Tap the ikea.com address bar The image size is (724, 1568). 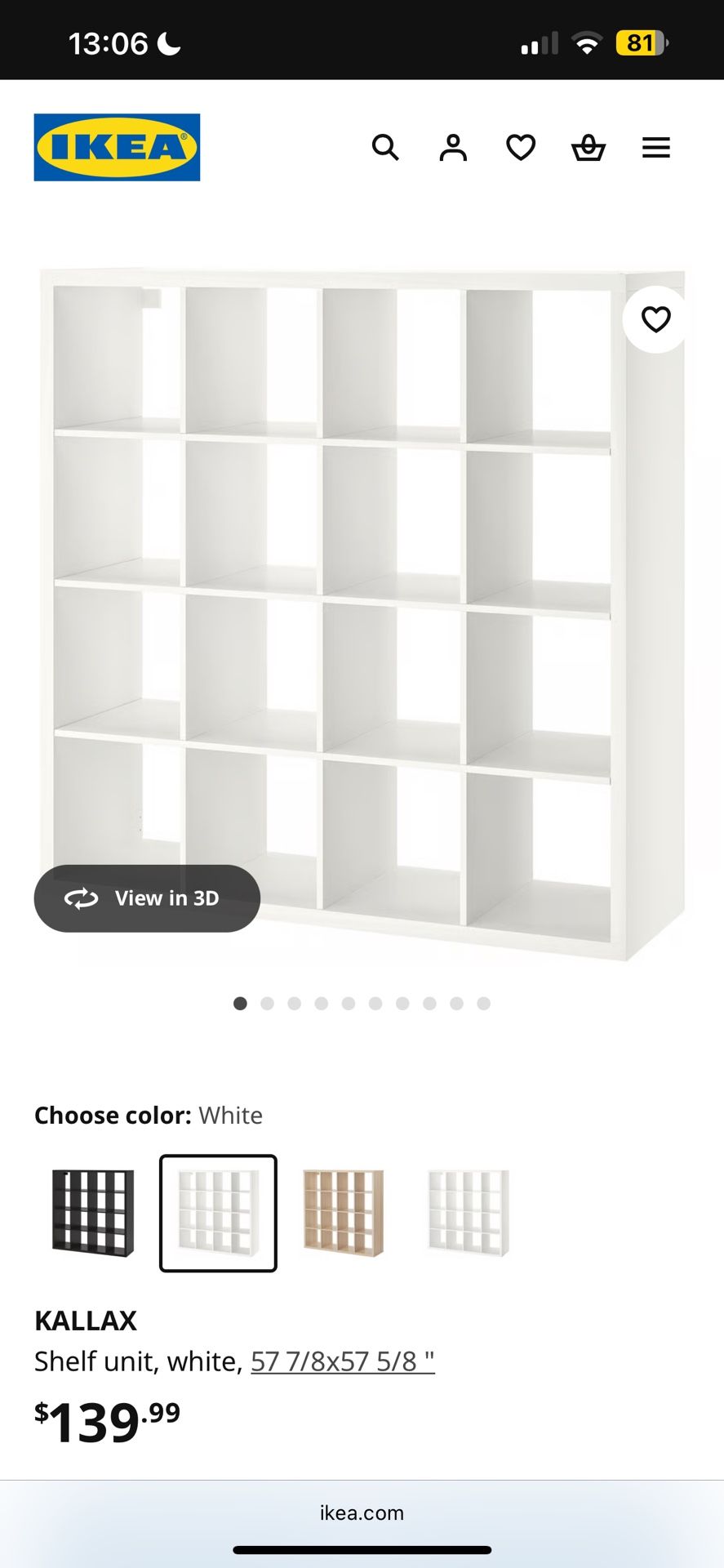(362, 1512)
